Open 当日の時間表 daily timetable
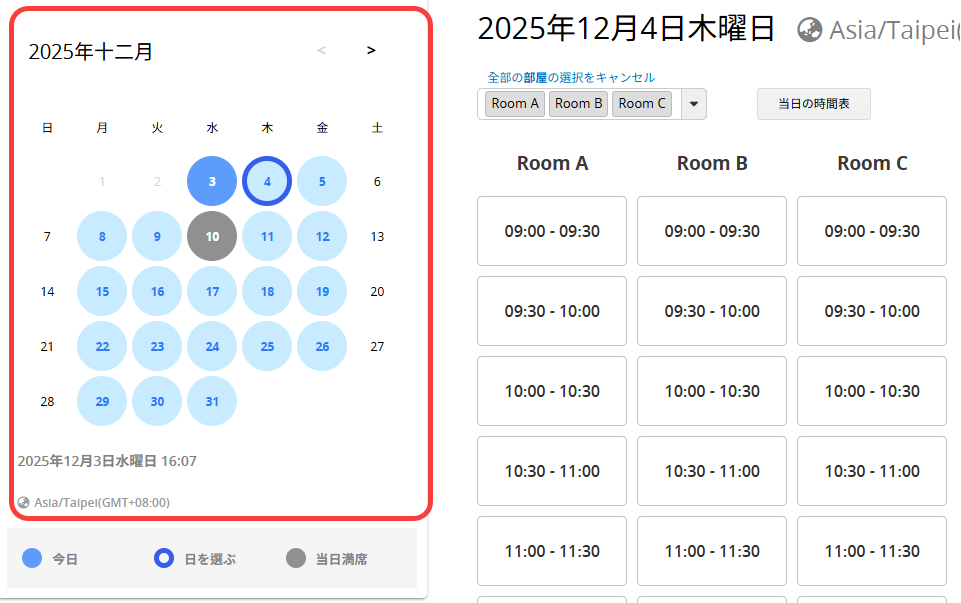The height and width of the screenshot is (603, 961). point(813,103)
